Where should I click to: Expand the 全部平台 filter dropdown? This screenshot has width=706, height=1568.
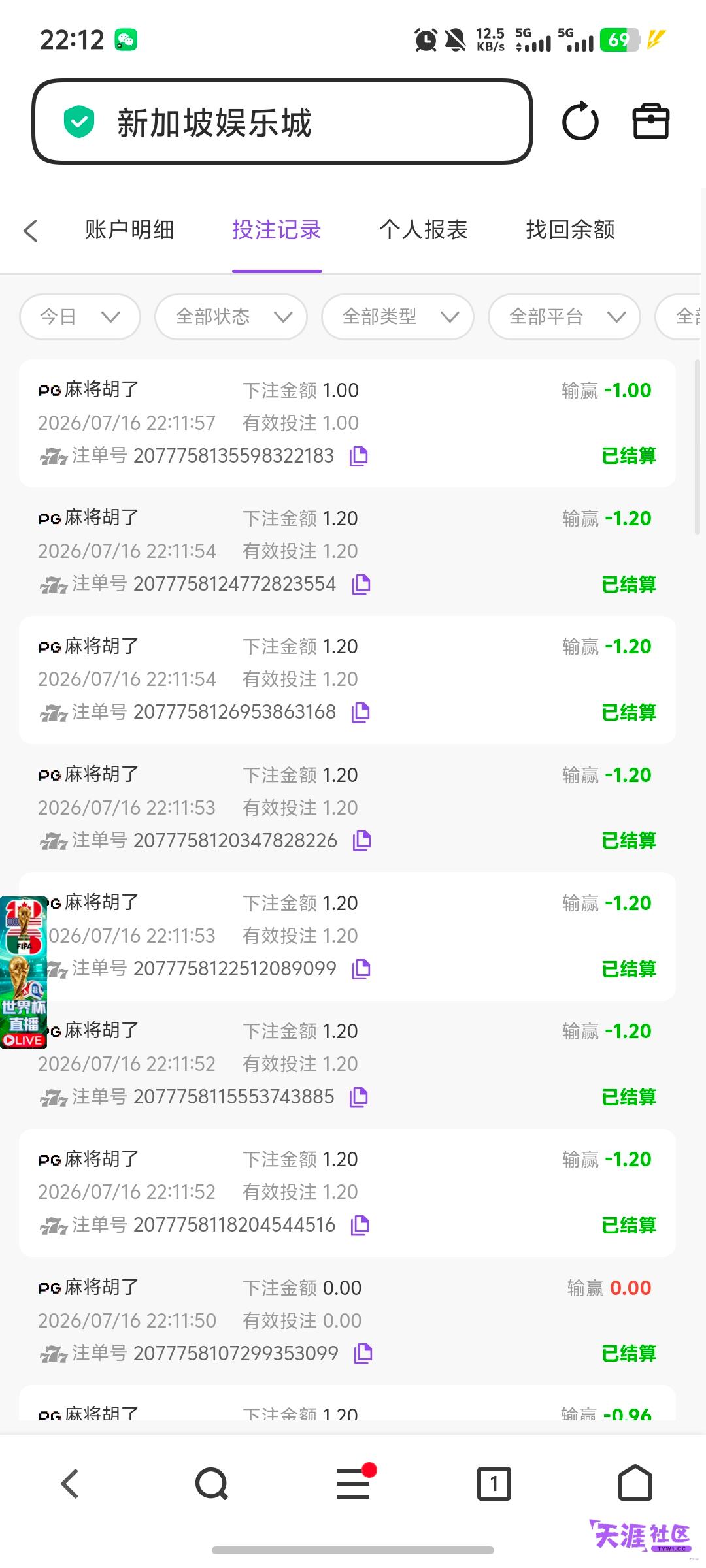(x=564, y=317)
